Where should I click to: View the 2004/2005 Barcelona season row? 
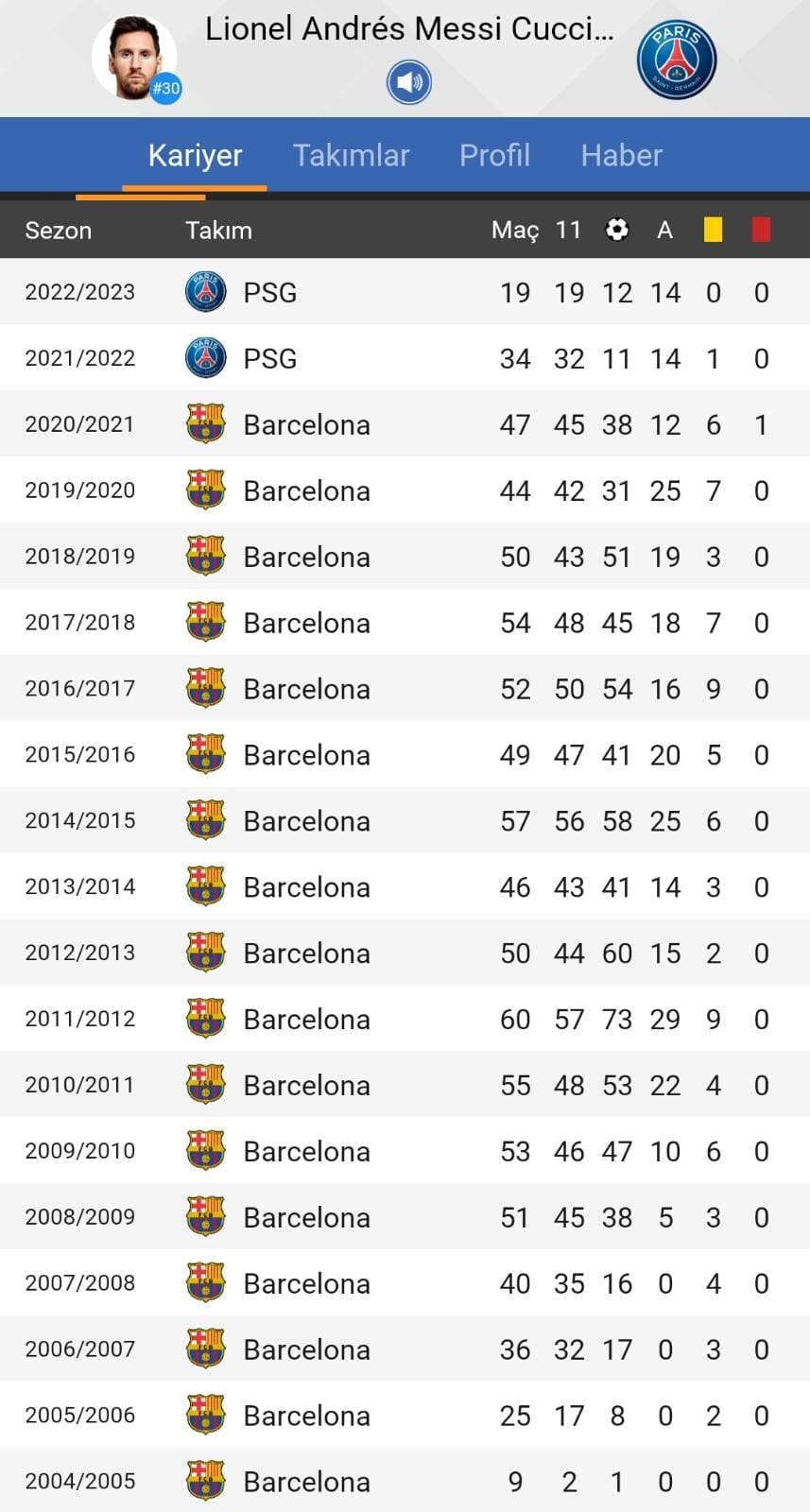(405, 1481)
